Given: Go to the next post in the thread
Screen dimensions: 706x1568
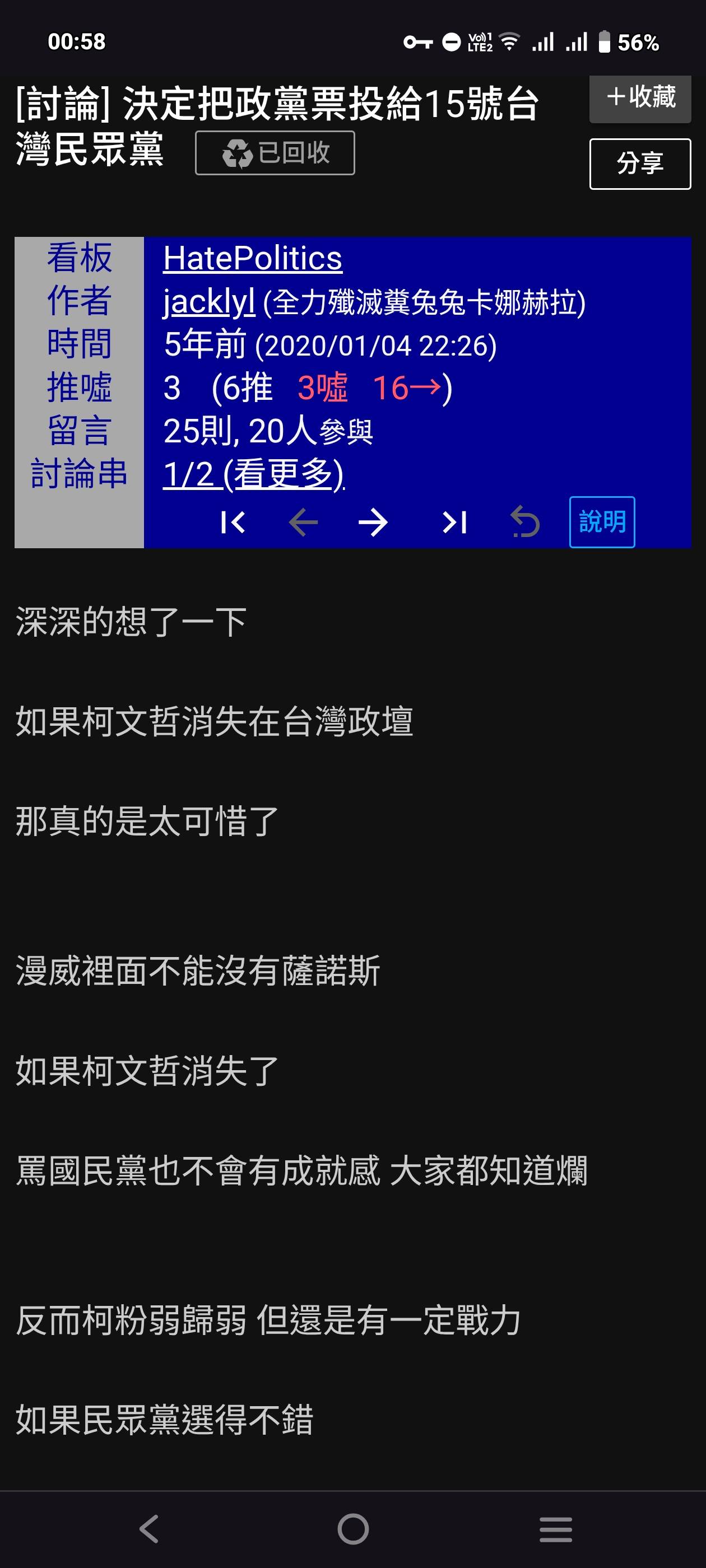Looking at the screenshot, I should click(373, 522).
